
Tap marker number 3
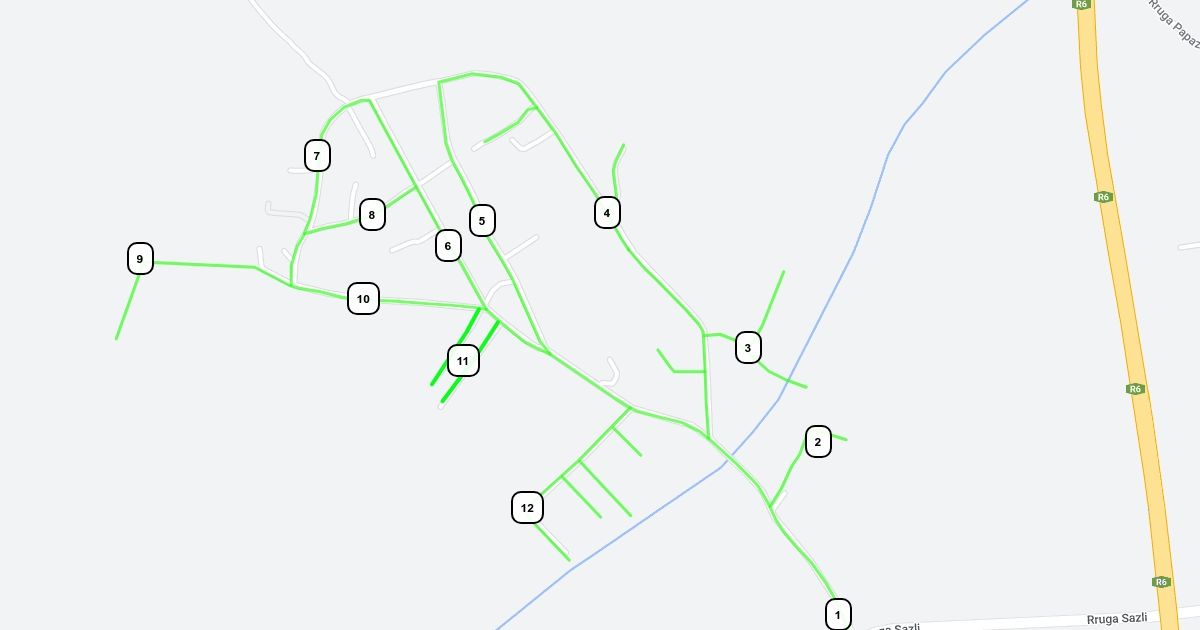click(748, 347)
